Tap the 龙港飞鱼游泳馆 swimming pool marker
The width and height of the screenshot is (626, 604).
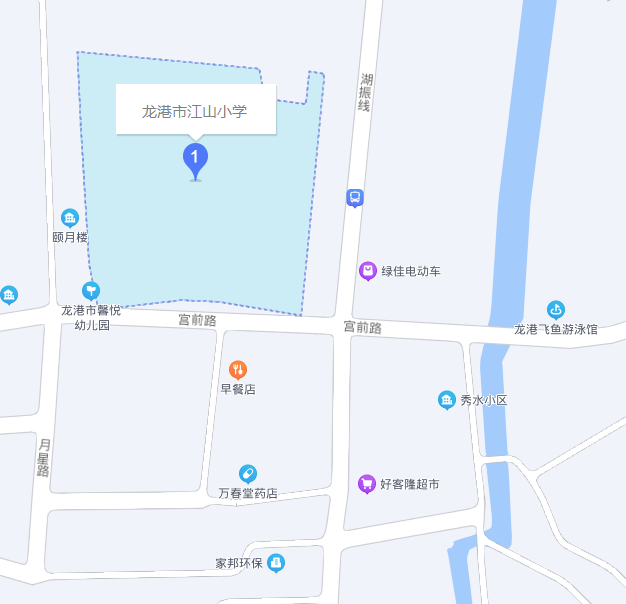[x=556, y=309]
